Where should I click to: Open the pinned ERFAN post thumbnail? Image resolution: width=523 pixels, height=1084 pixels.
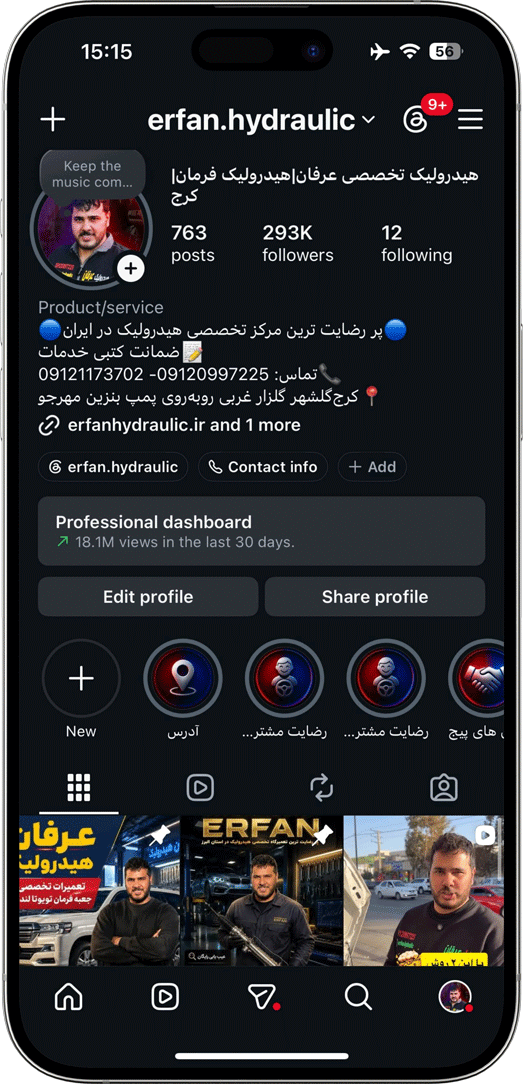point(261,890)
